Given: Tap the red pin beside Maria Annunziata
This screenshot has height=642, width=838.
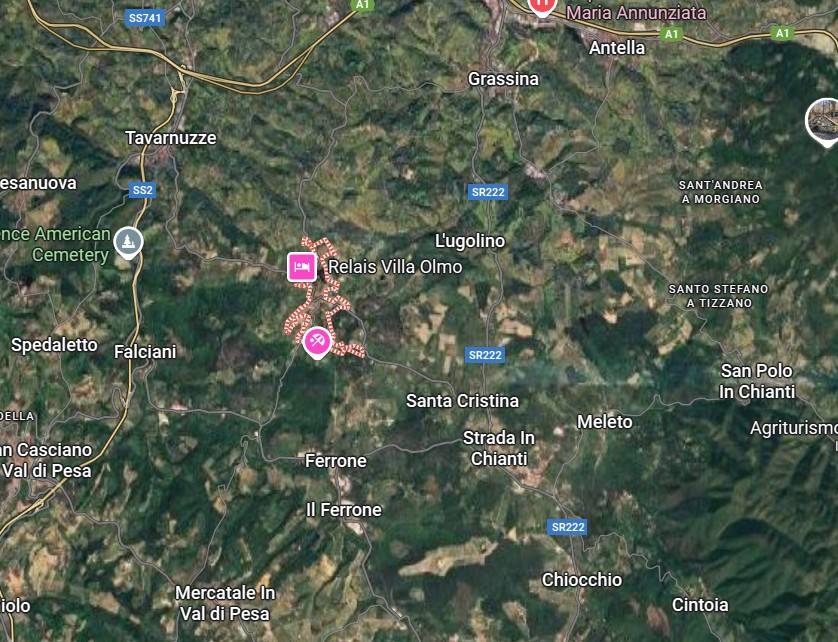Looking at the screenshot, I should point(542,5).
